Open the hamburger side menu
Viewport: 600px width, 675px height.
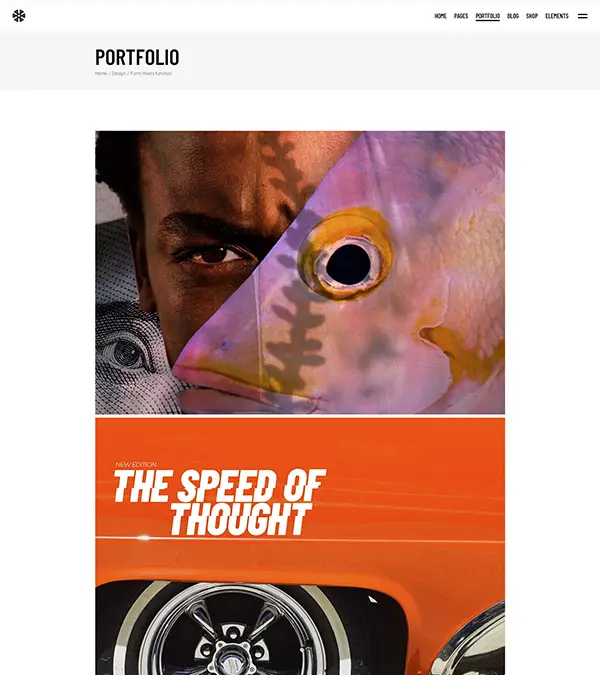click(582, 16)
